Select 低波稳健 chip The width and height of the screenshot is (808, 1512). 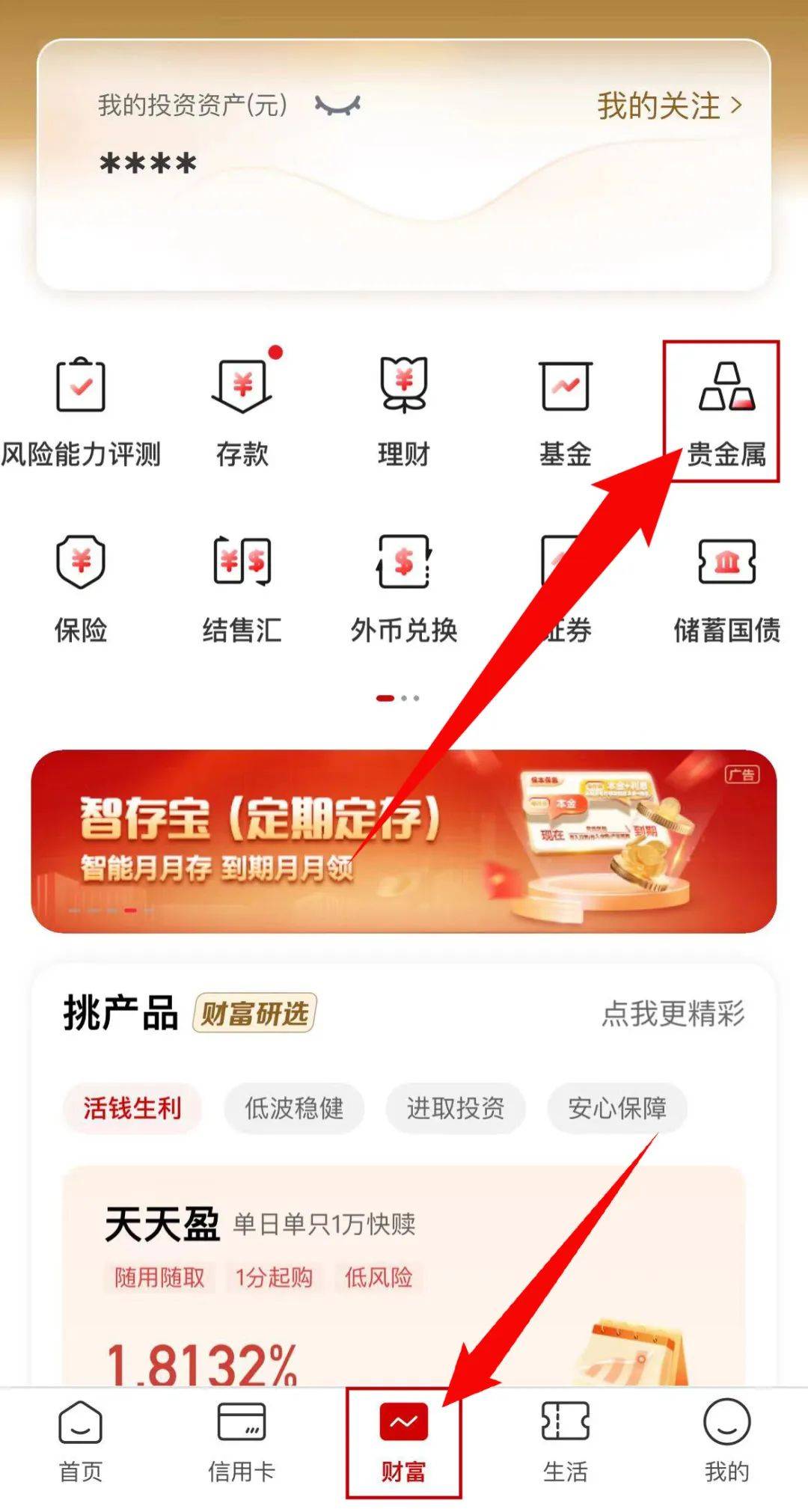294,1108
